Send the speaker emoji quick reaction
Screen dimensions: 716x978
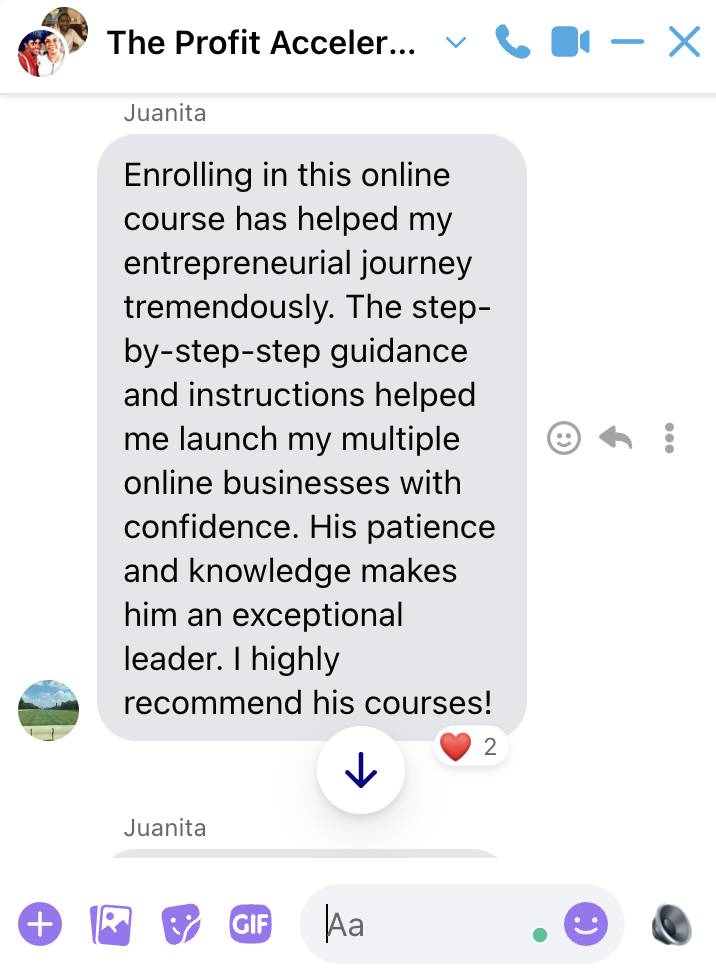coord(672,924)
